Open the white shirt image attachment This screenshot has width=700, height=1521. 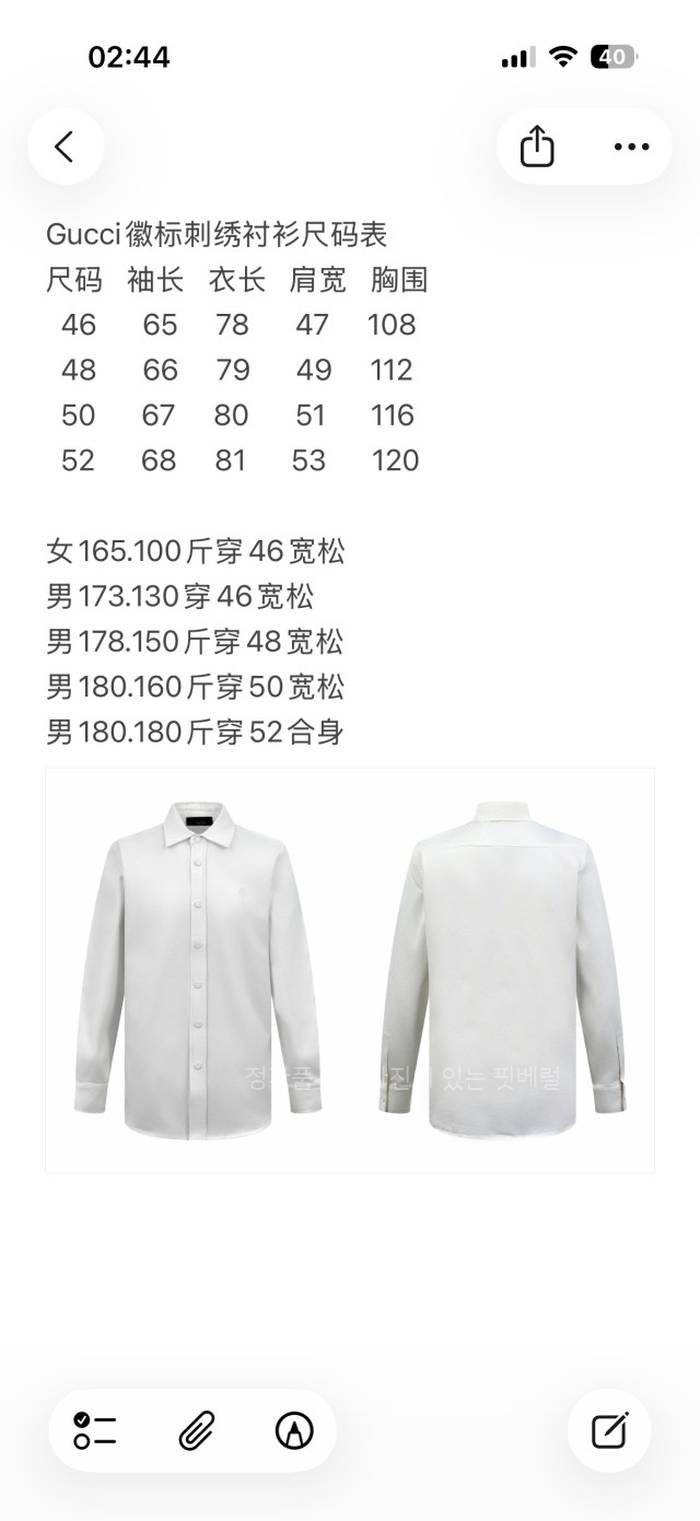350,970
